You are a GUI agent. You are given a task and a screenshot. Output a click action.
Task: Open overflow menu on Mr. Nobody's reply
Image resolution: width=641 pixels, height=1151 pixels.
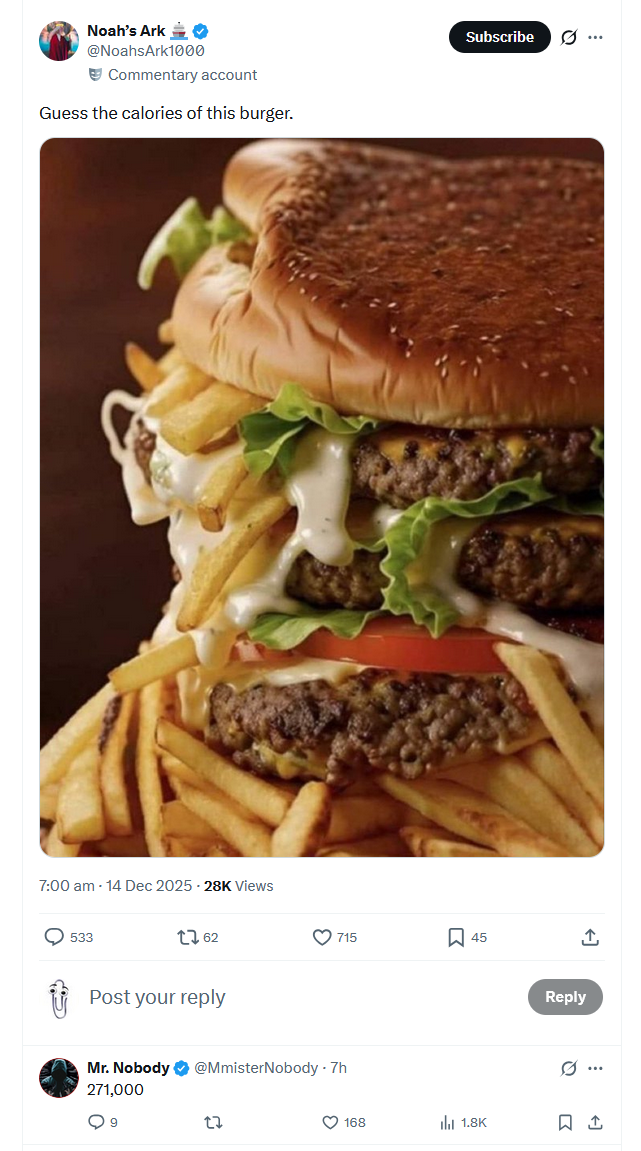596,1068
